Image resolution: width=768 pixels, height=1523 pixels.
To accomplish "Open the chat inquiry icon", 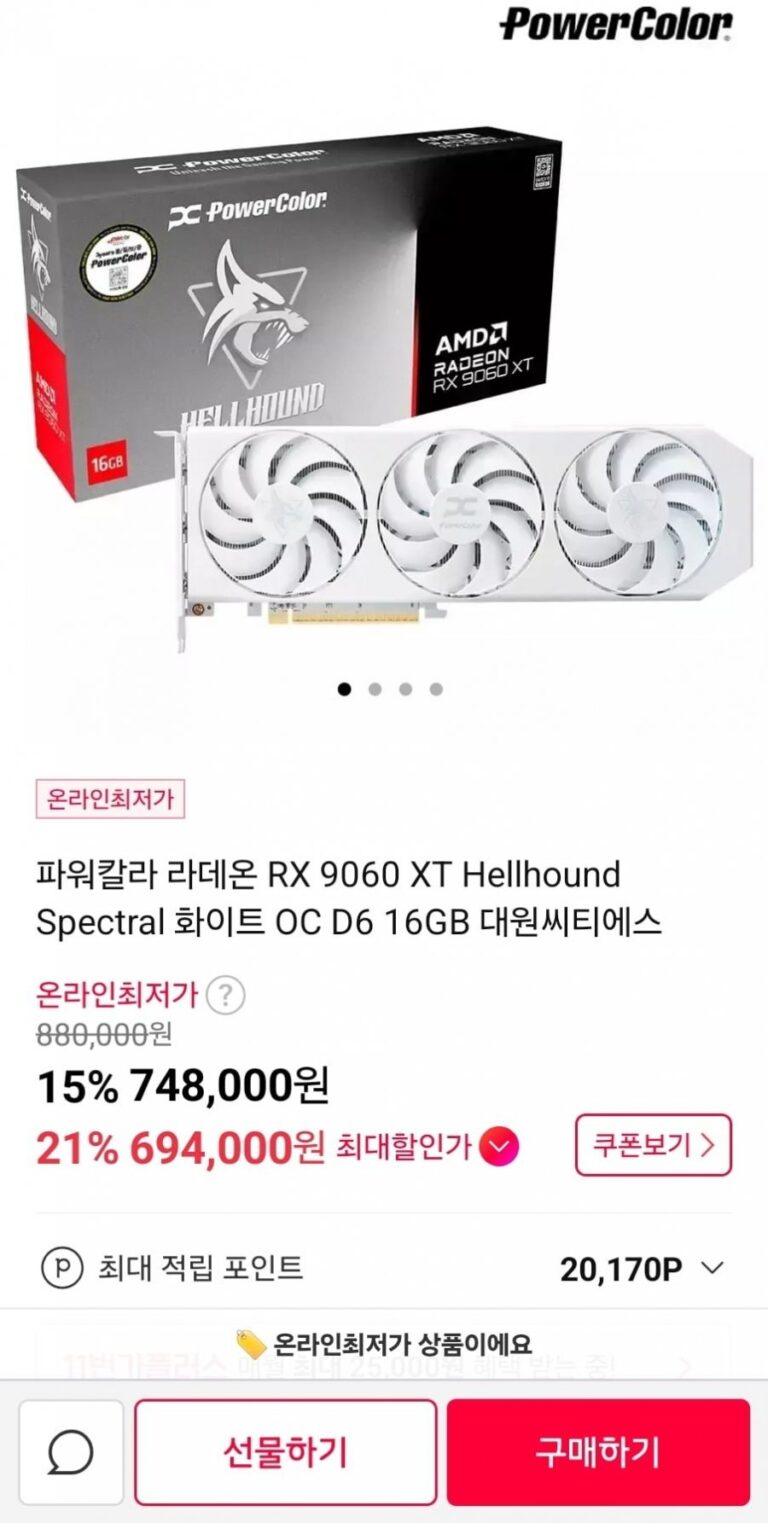I will 71,1452.
